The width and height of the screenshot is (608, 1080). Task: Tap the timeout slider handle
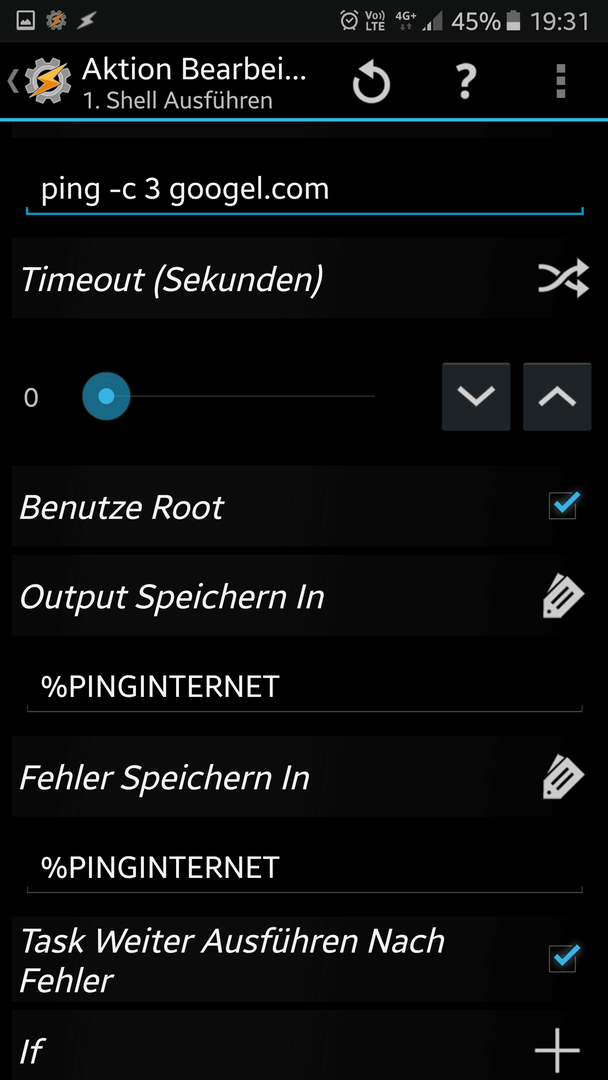(106, 396)
